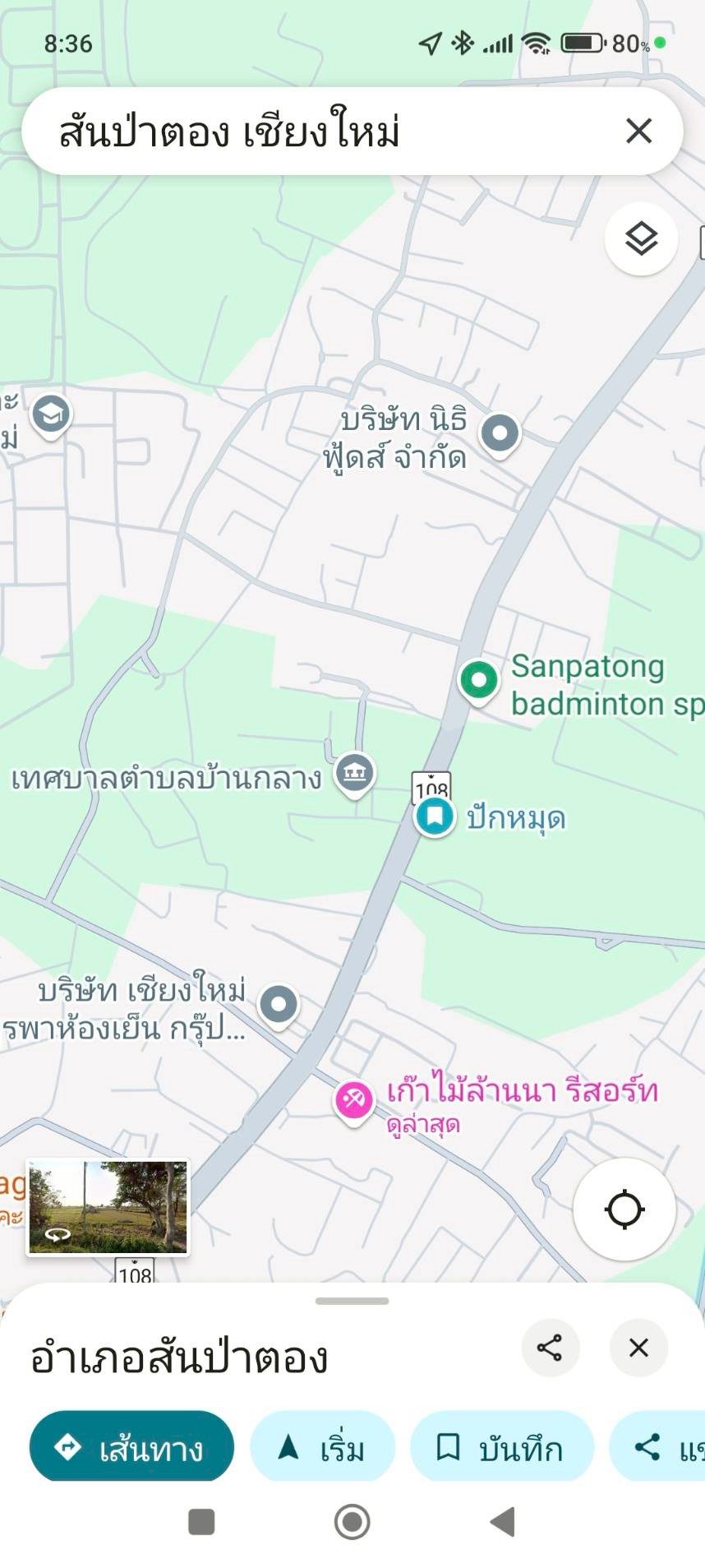Center the map on my location

624,1209
